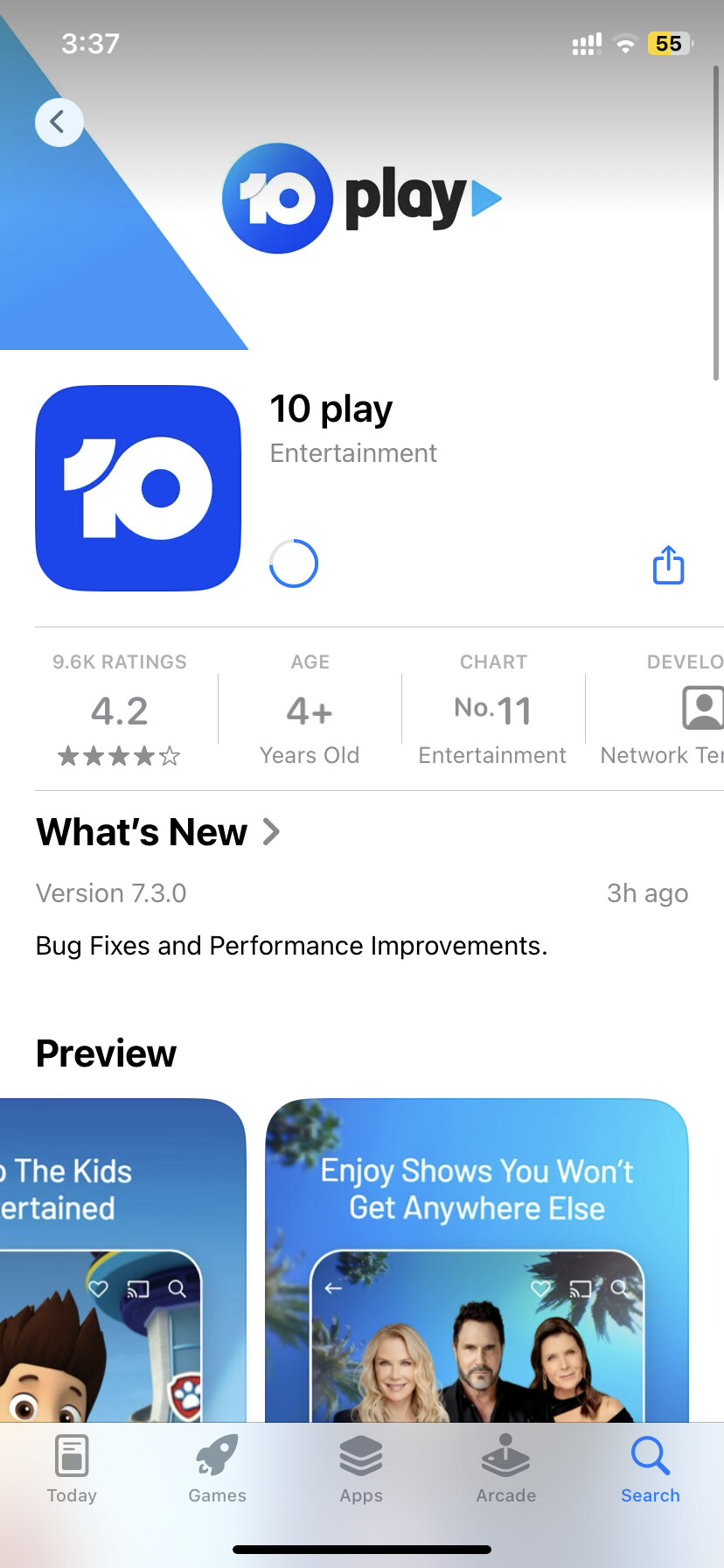Open What's New version history
Viewport: 724px width, 1568px height.
coord(157,832)
